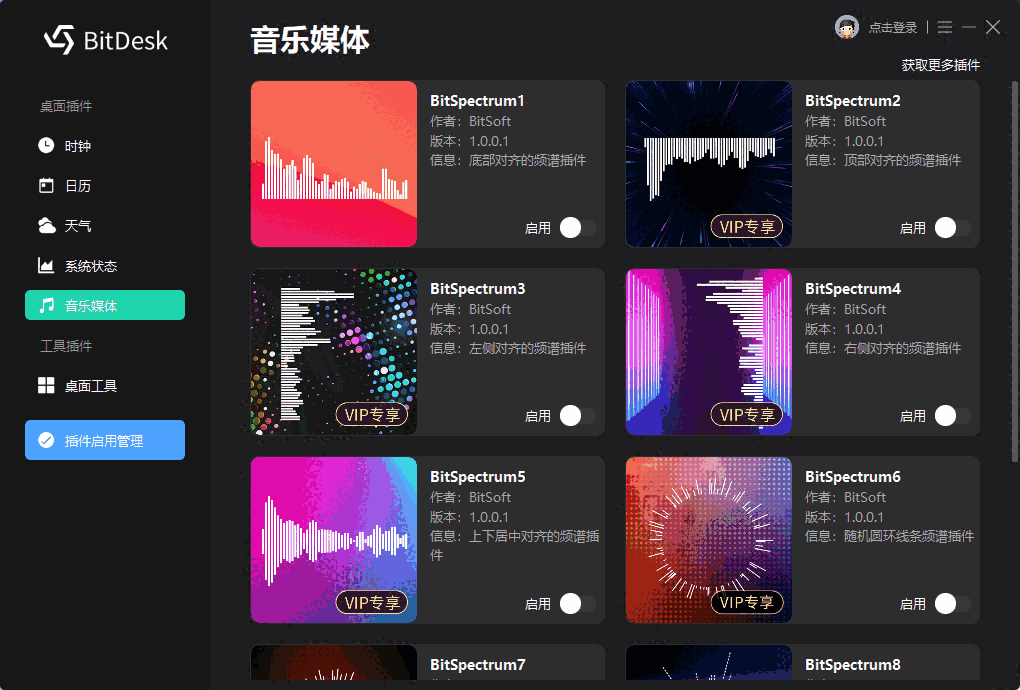This screenshot has height=690, width=1020.
Task: Open 插件启用管理 plugin management
Action: 104,440
